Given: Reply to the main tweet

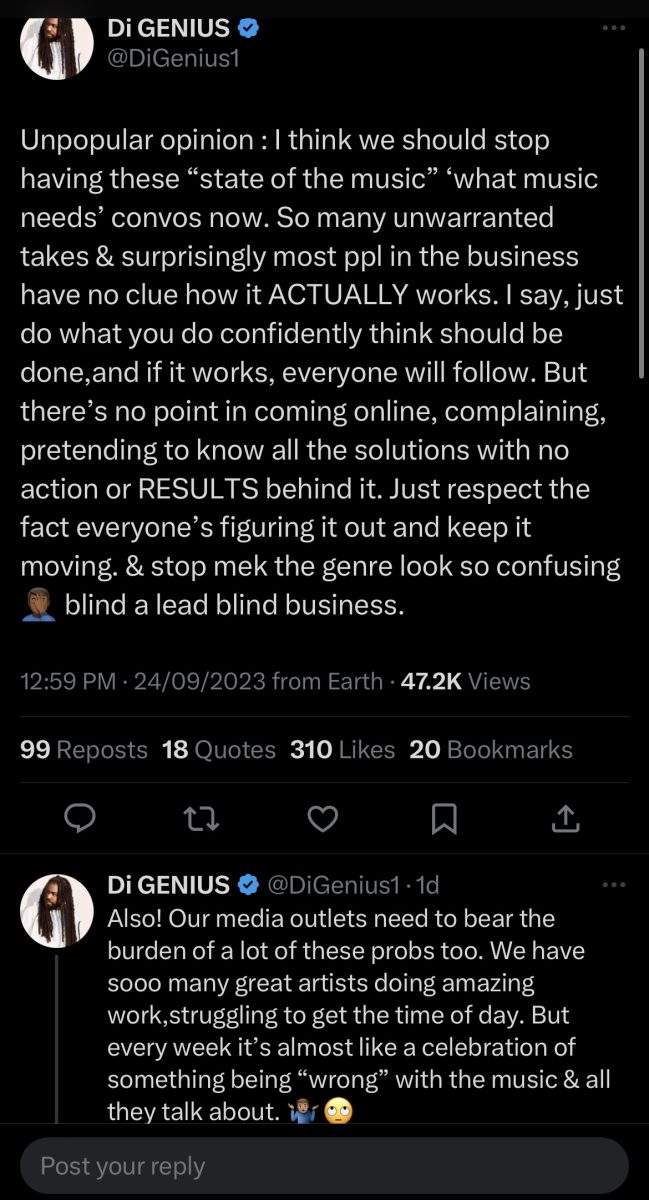Looking at the screenshot, I should [79, 819].
